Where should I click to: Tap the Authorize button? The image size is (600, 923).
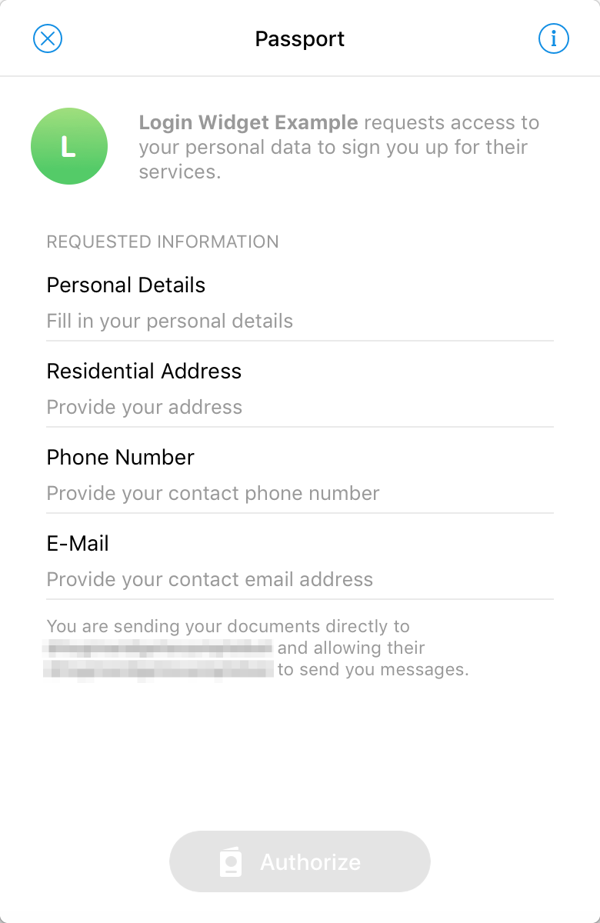(x=299, y=862)
